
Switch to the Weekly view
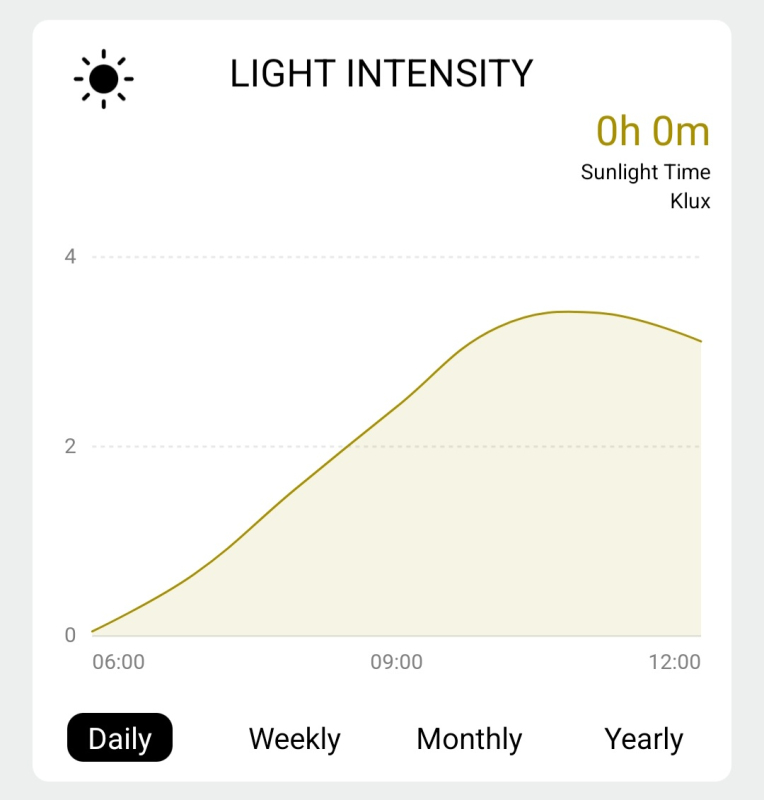(x=294, y=739)
